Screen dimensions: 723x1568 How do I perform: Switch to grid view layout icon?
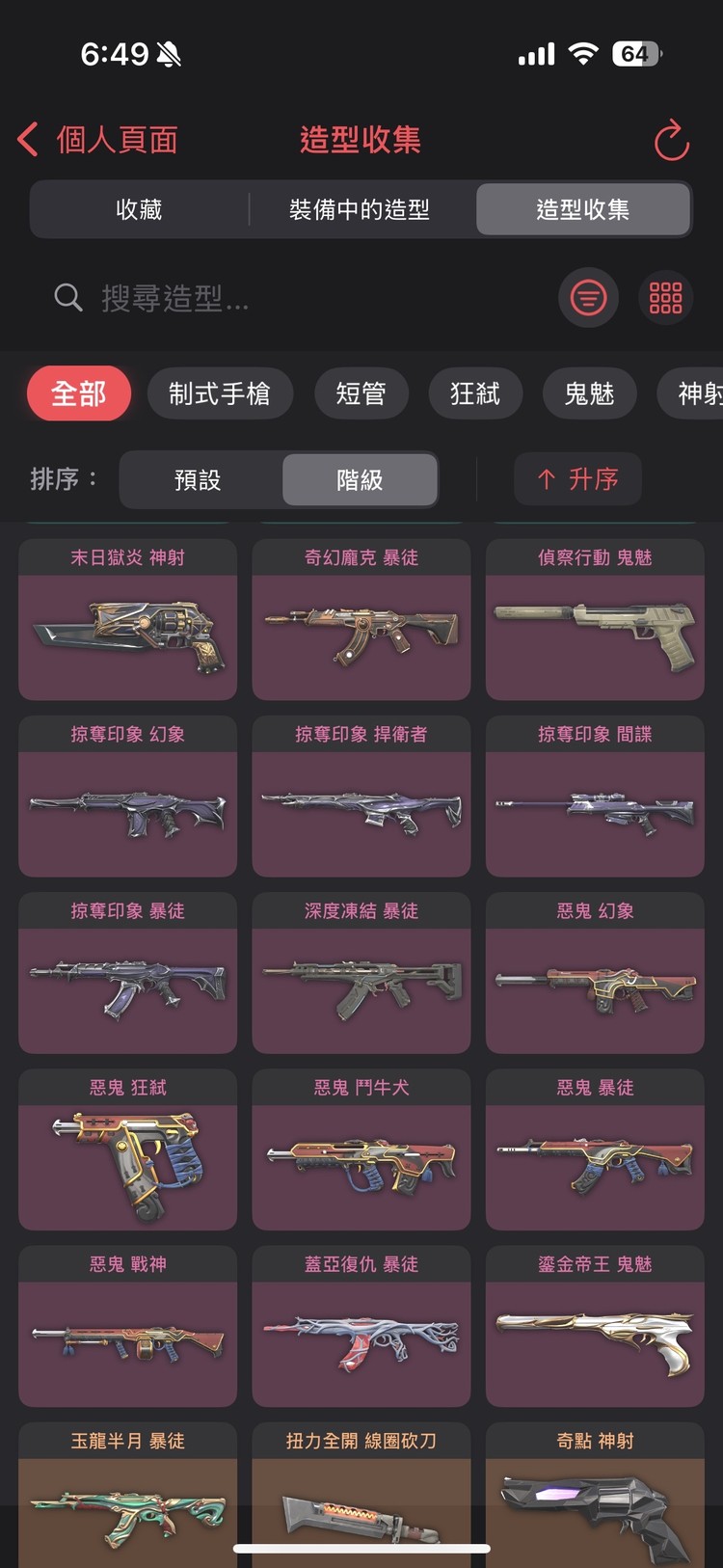coord(666,298)
